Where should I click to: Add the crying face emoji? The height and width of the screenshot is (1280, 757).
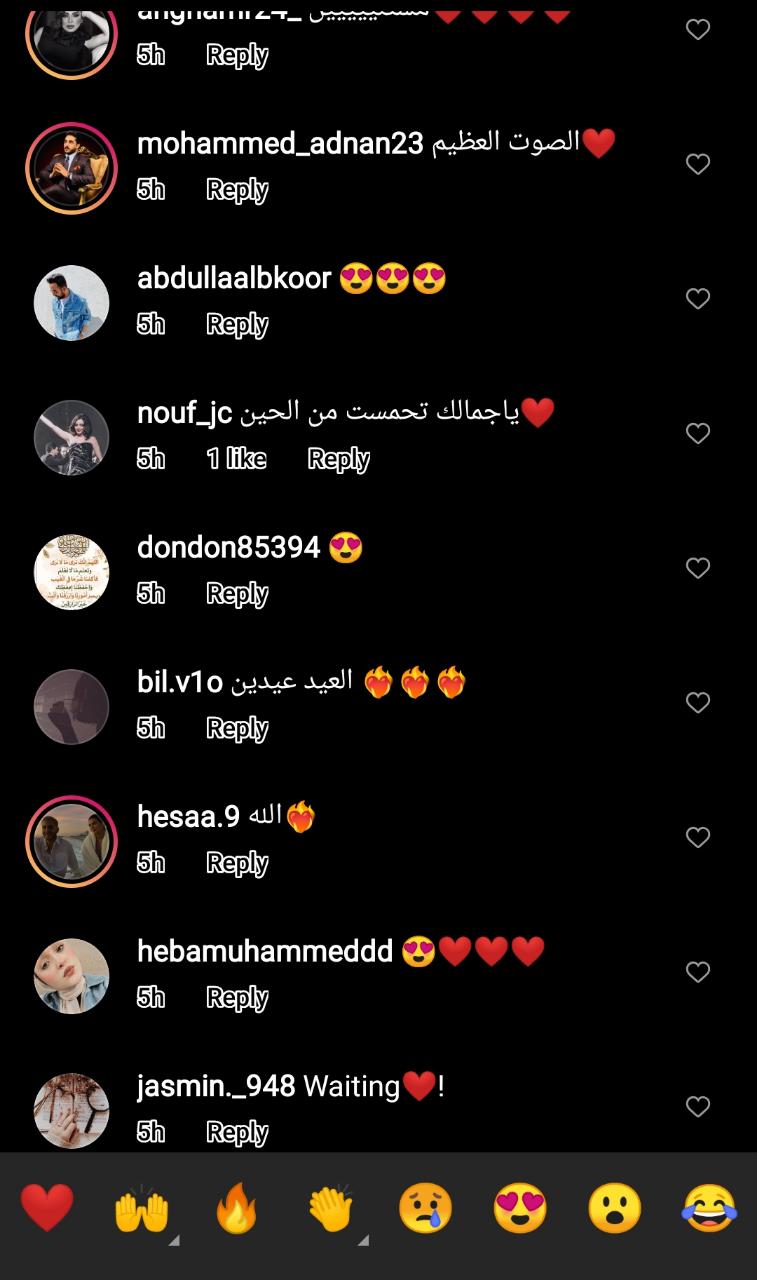pyautogui.click(x=425, y=1207)
